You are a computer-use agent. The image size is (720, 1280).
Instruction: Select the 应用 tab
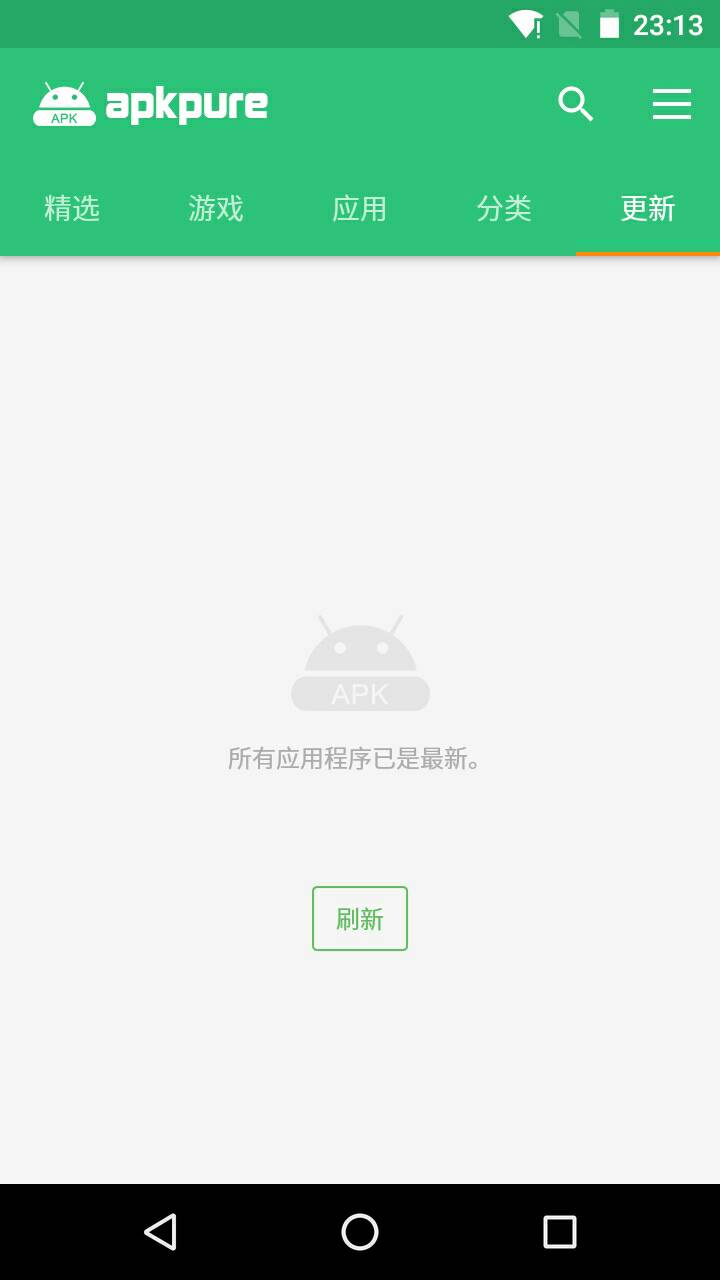[x=360, y=208]
